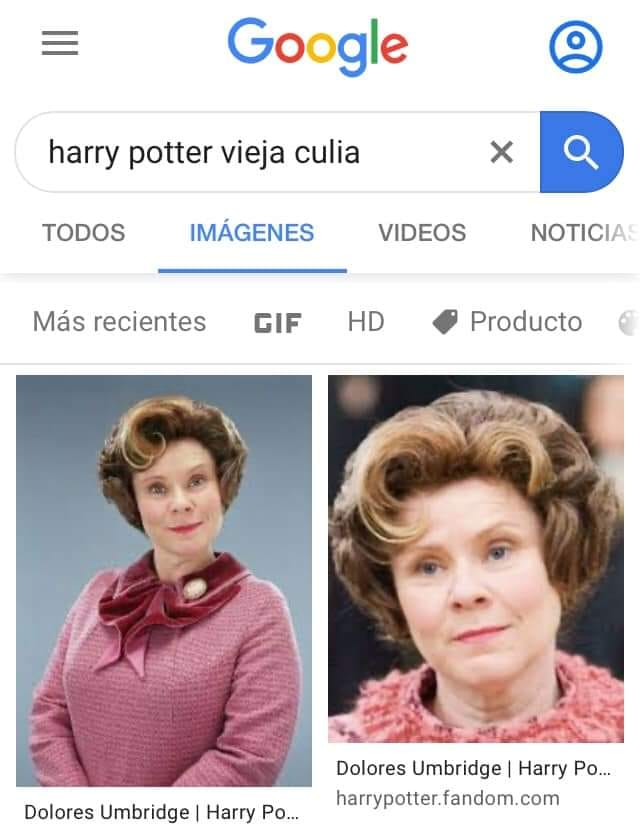This screenshot has width=640, height=832.
Task: Open the NOTICIAS tab
Action: click(x=582, y=233)
